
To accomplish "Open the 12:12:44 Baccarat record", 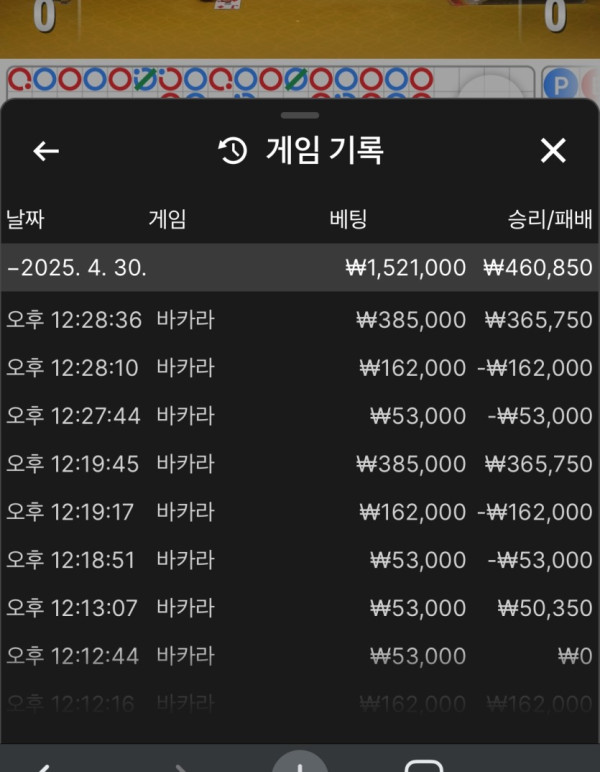I will 300,656.
